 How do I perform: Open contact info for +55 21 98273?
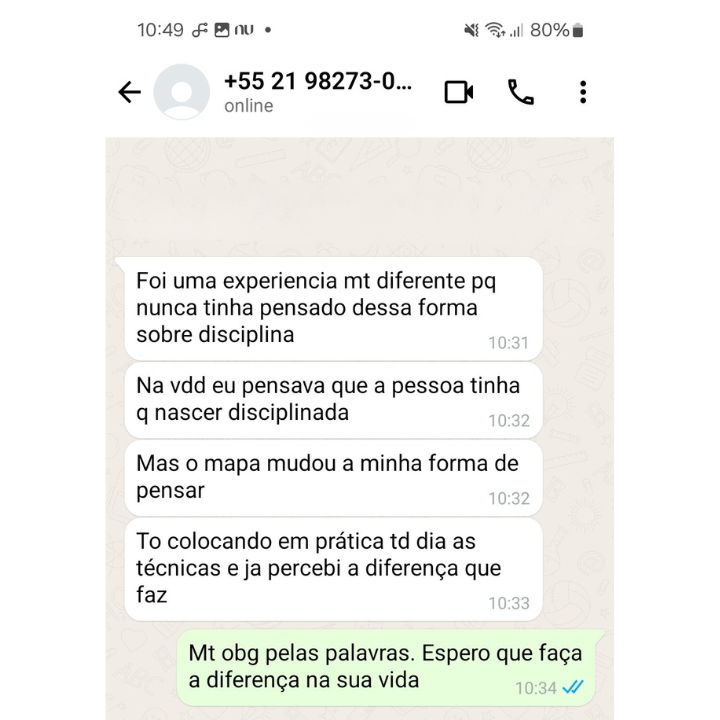coord(316,91)
